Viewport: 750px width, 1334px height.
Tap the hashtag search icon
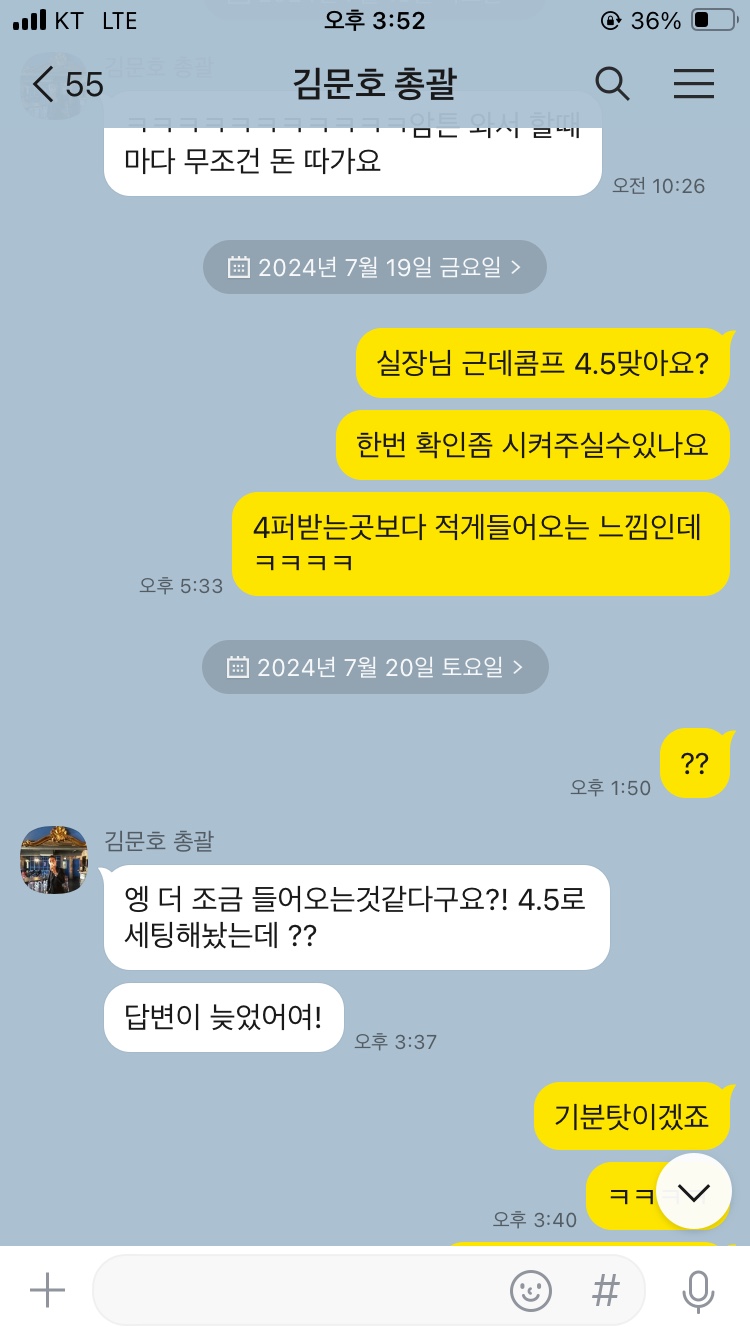coord(606,1291)
